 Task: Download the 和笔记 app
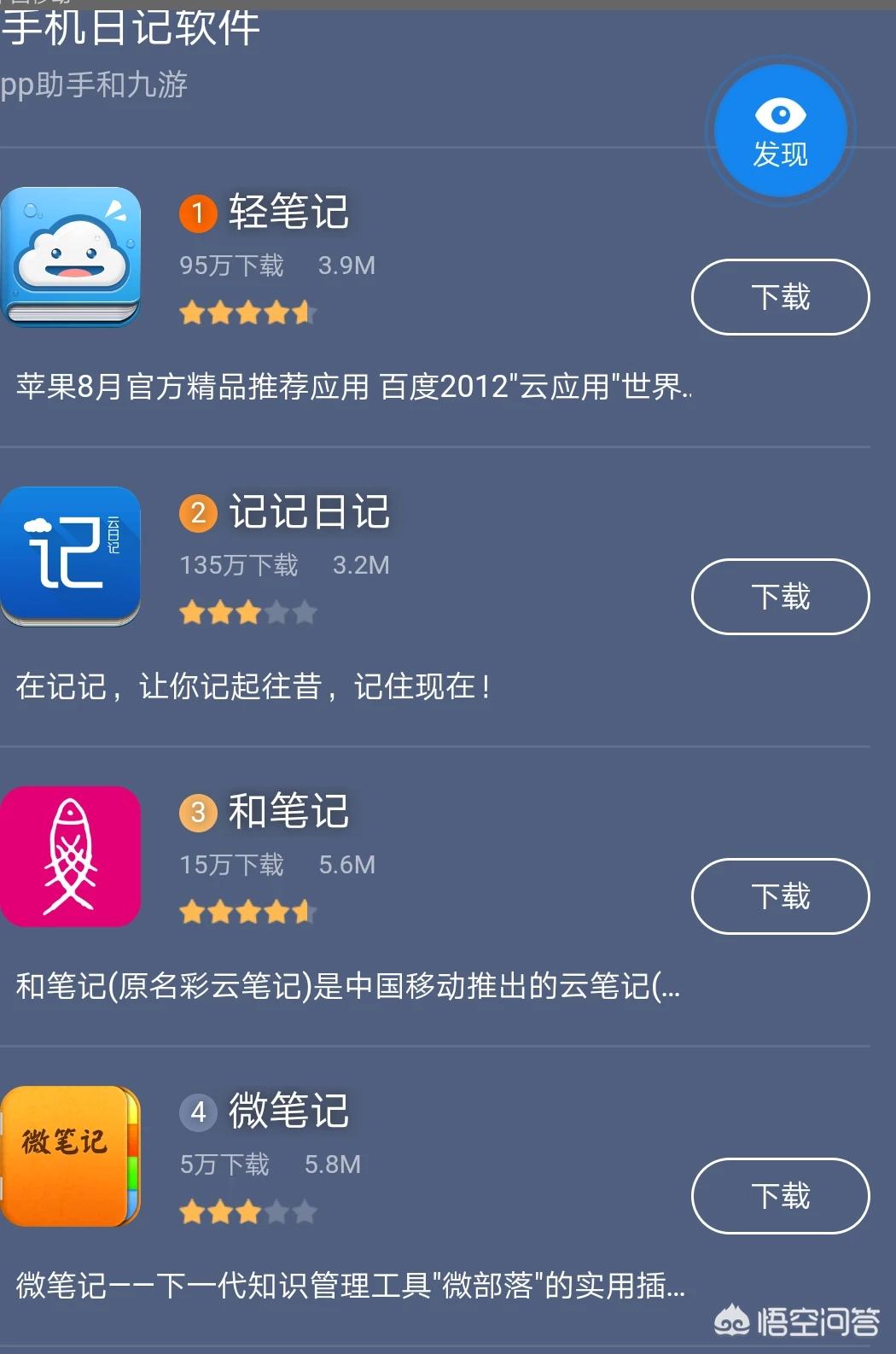coord(780,896)
